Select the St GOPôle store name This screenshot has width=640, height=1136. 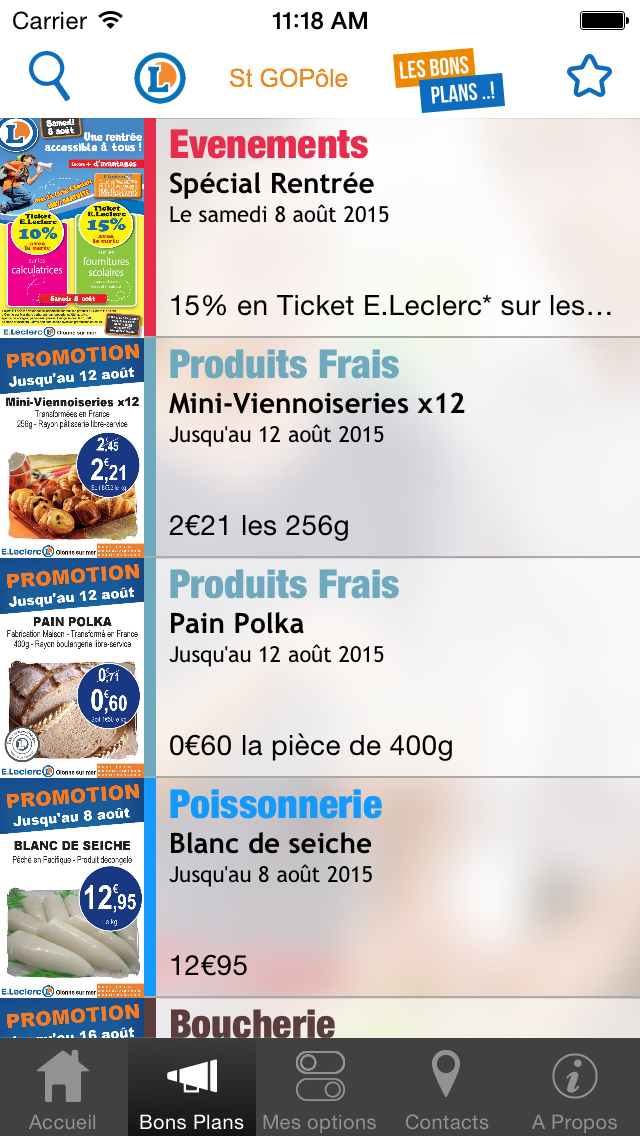[x=288, y=78]
